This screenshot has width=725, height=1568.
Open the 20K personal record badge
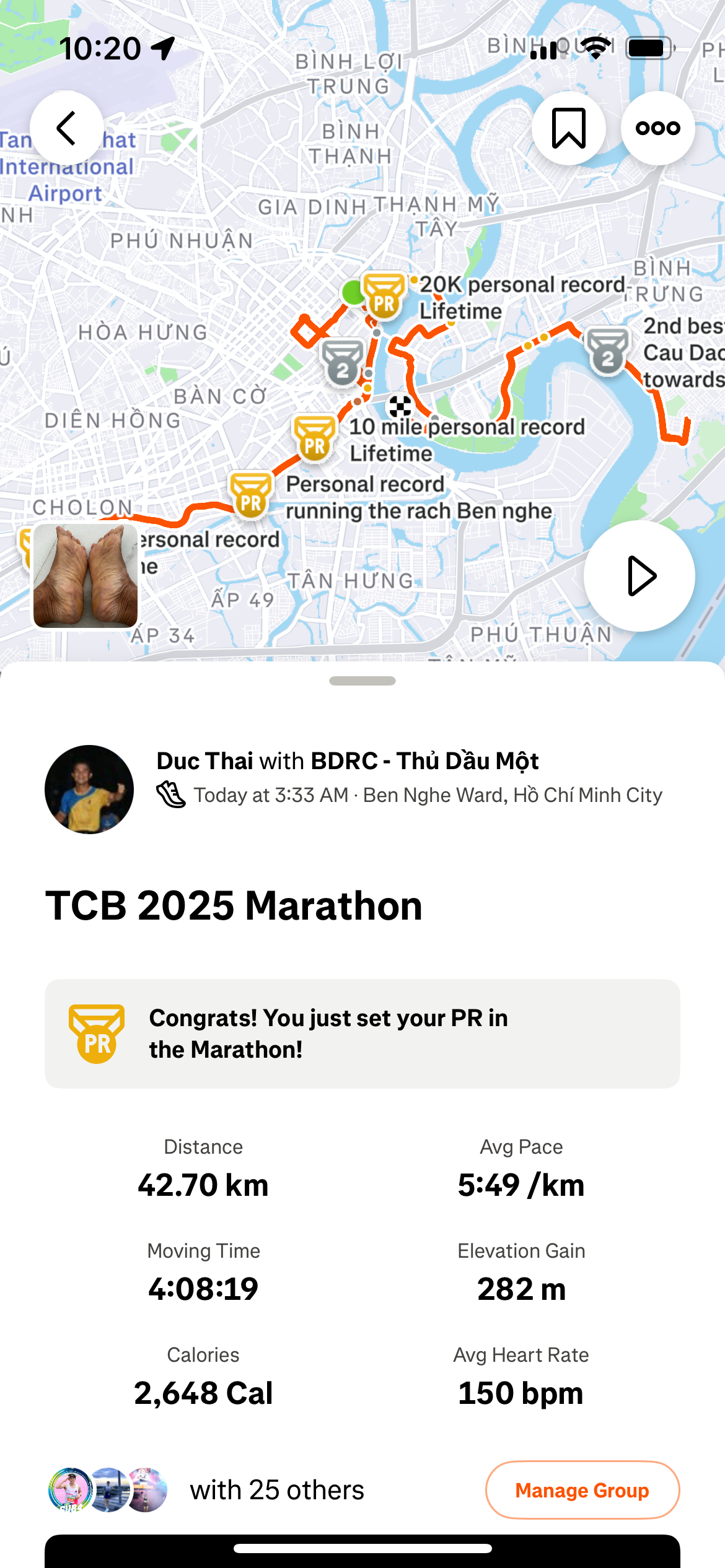coord(384,296)
